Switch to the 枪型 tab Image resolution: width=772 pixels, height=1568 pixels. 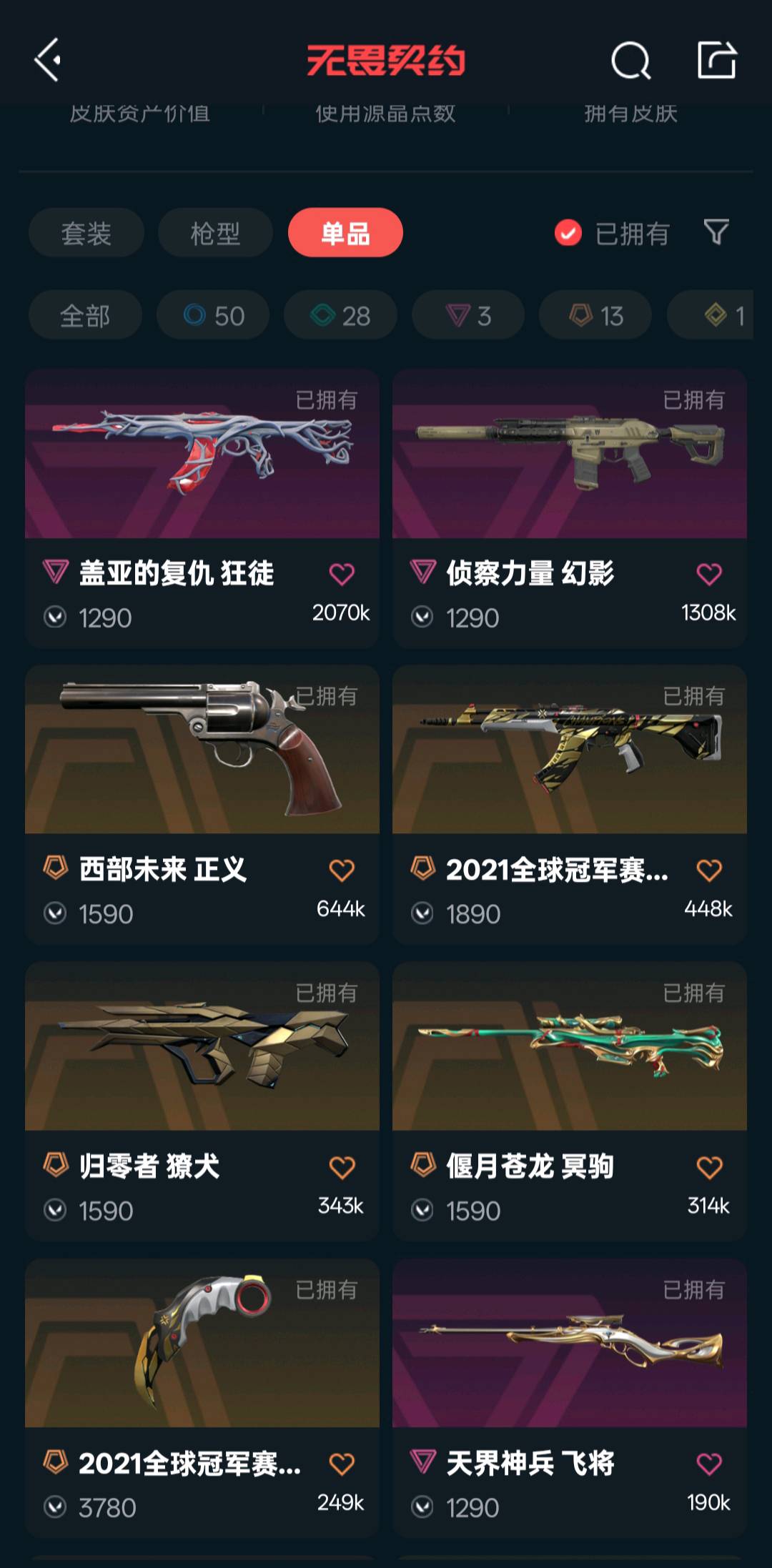[x=215, y=233]
